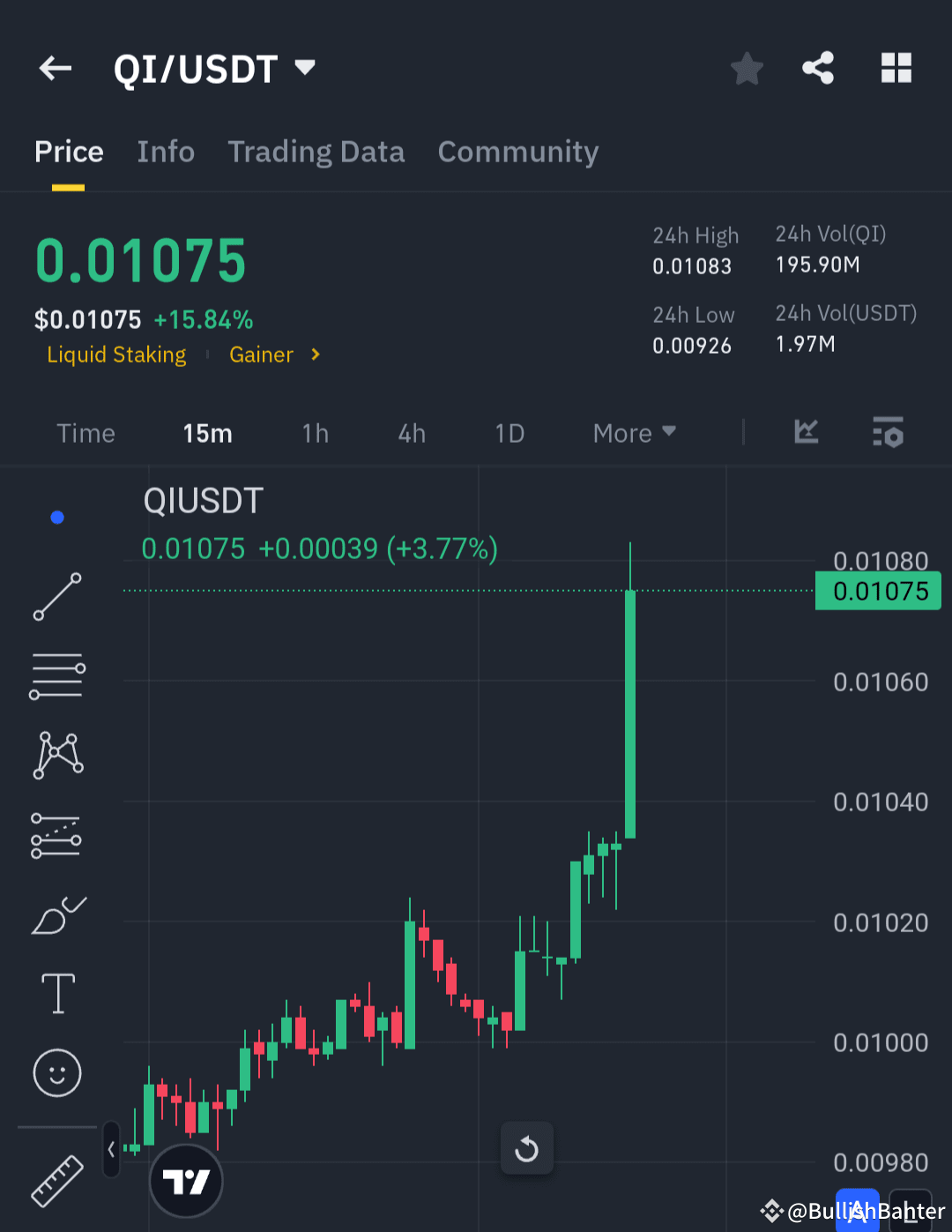Select the text annotation tool
The height and width of the screenshot is (1232, 952).
click(x=56, y=993)
